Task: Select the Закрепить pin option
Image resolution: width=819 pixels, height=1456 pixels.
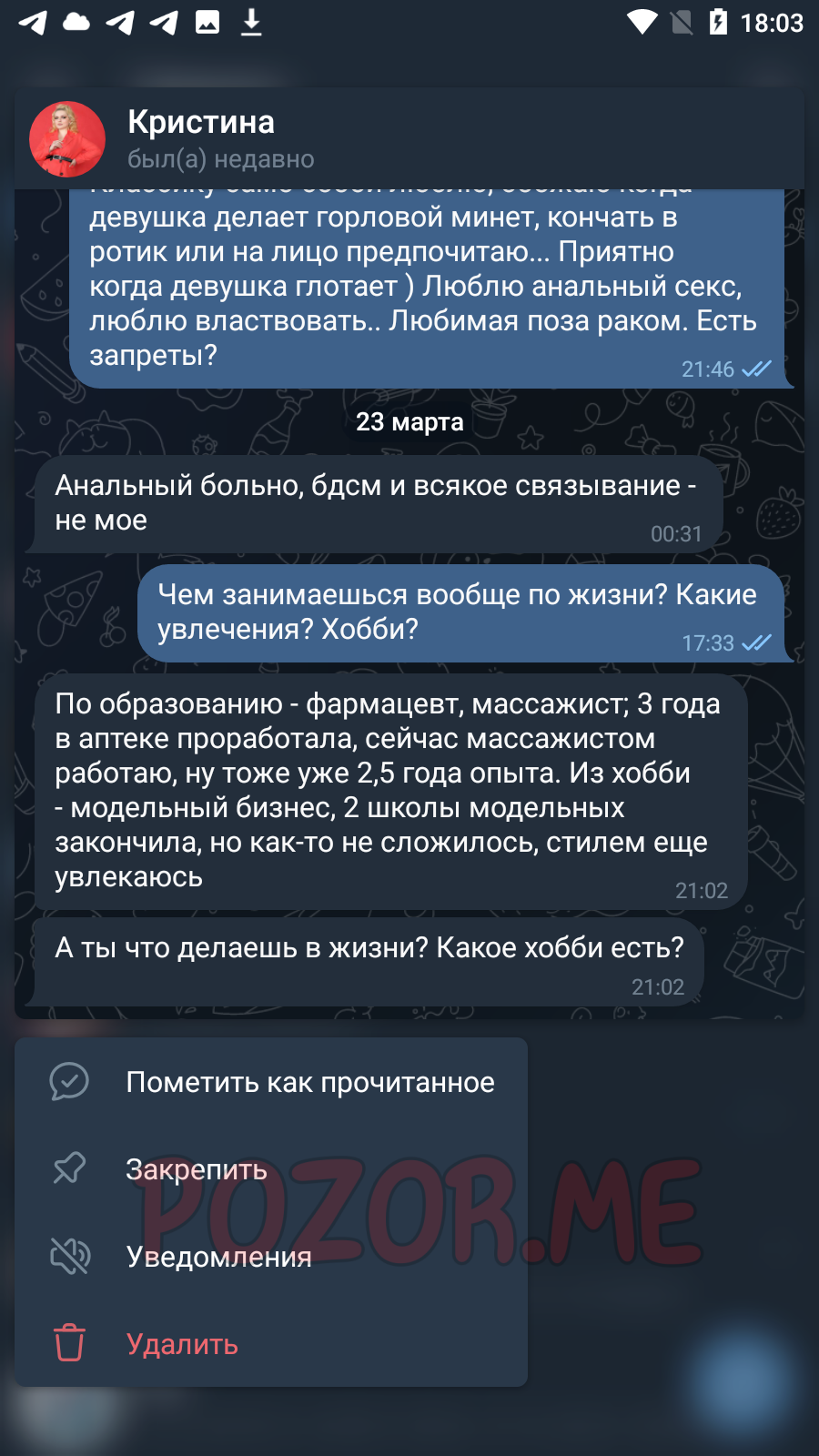Action: click(x=271, y=1169)
